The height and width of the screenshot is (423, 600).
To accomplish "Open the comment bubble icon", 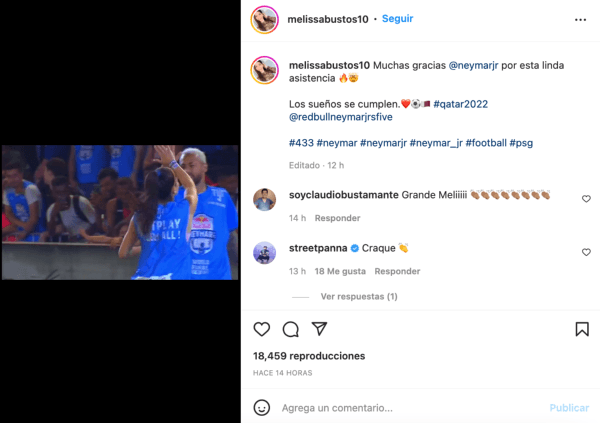I will (291, 329).
